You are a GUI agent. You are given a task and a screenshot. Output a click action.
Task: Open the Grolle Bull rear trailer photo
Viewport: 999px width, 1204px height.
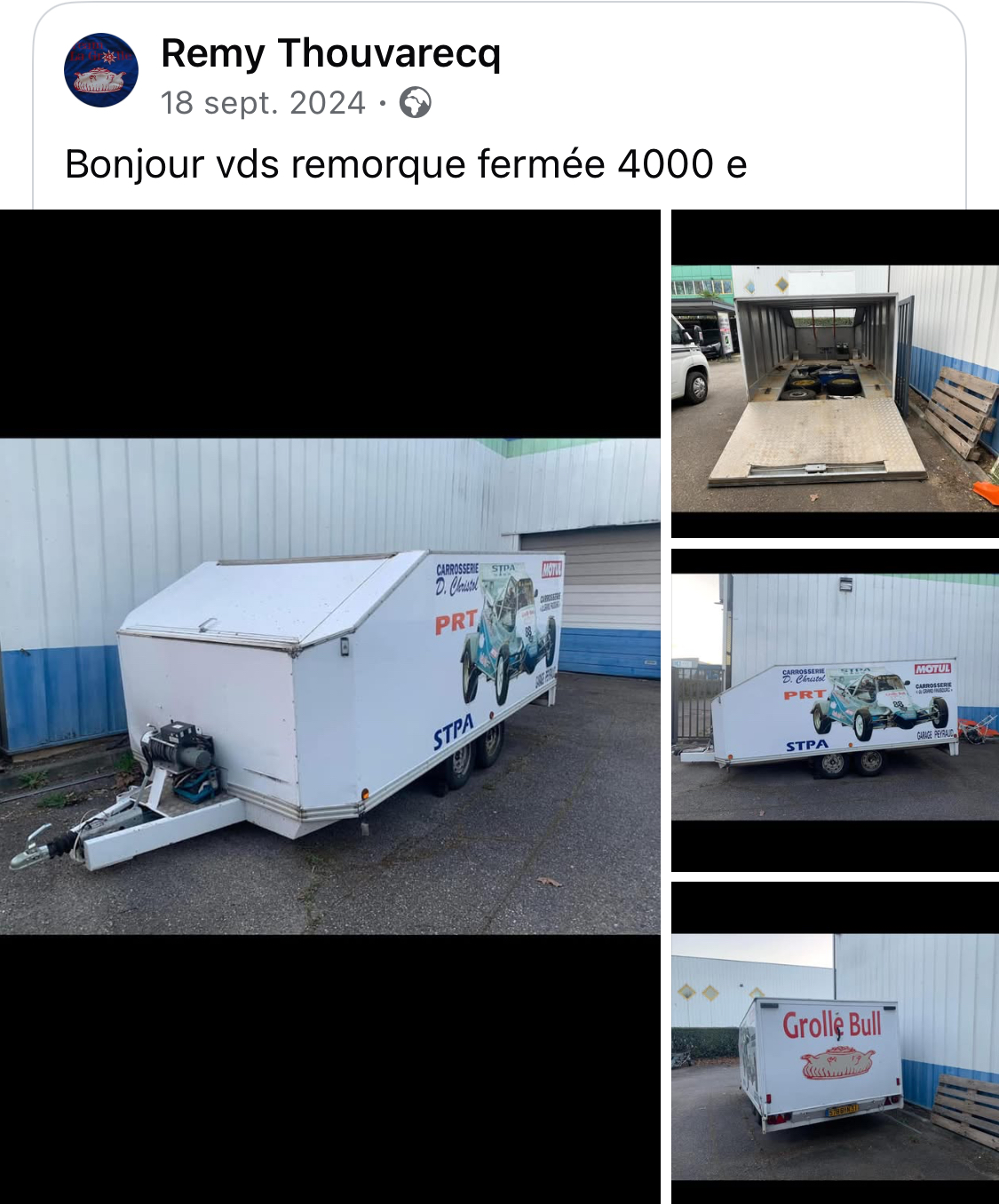pos(835,1057)
